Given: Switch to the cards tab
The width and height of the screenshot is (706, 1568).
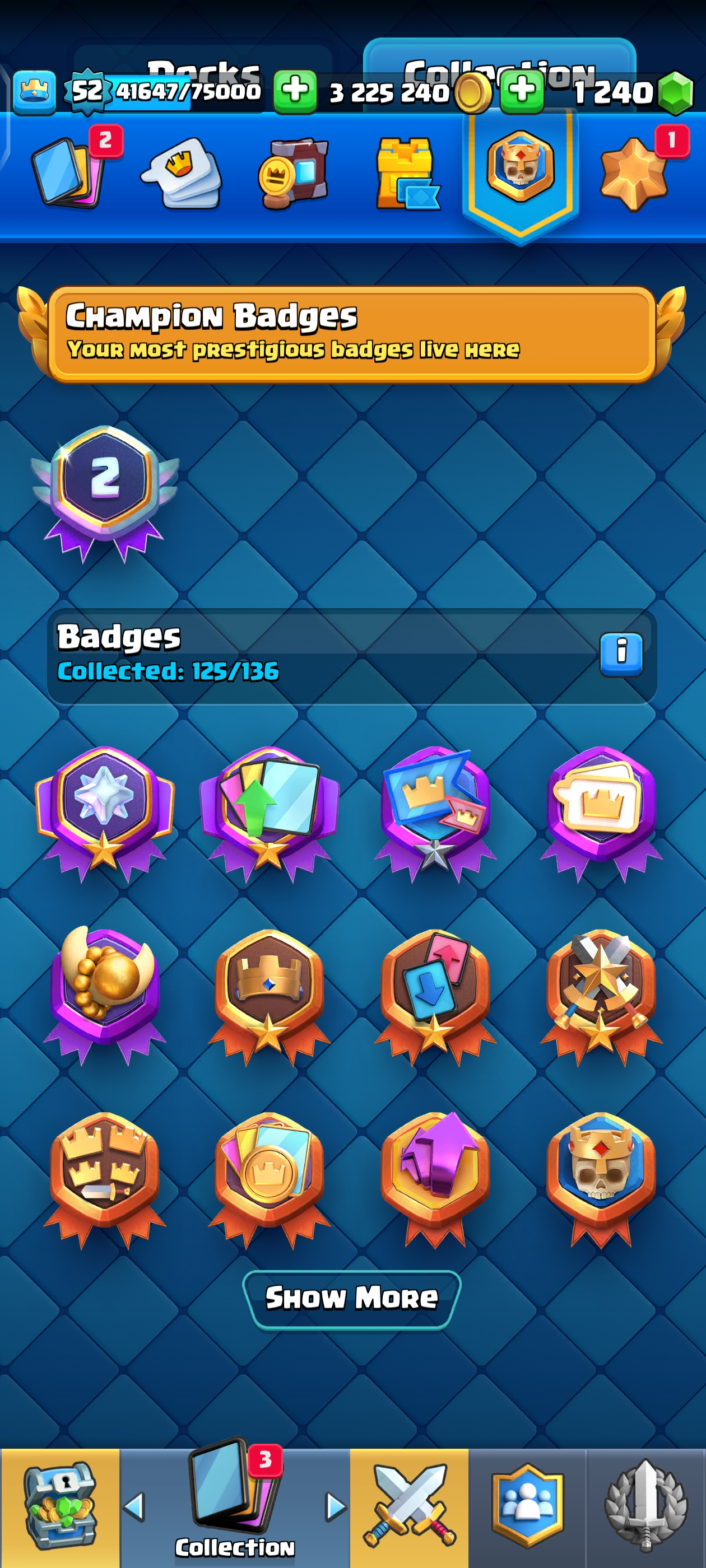Looking at the screenshot, I should pos(67,174).
